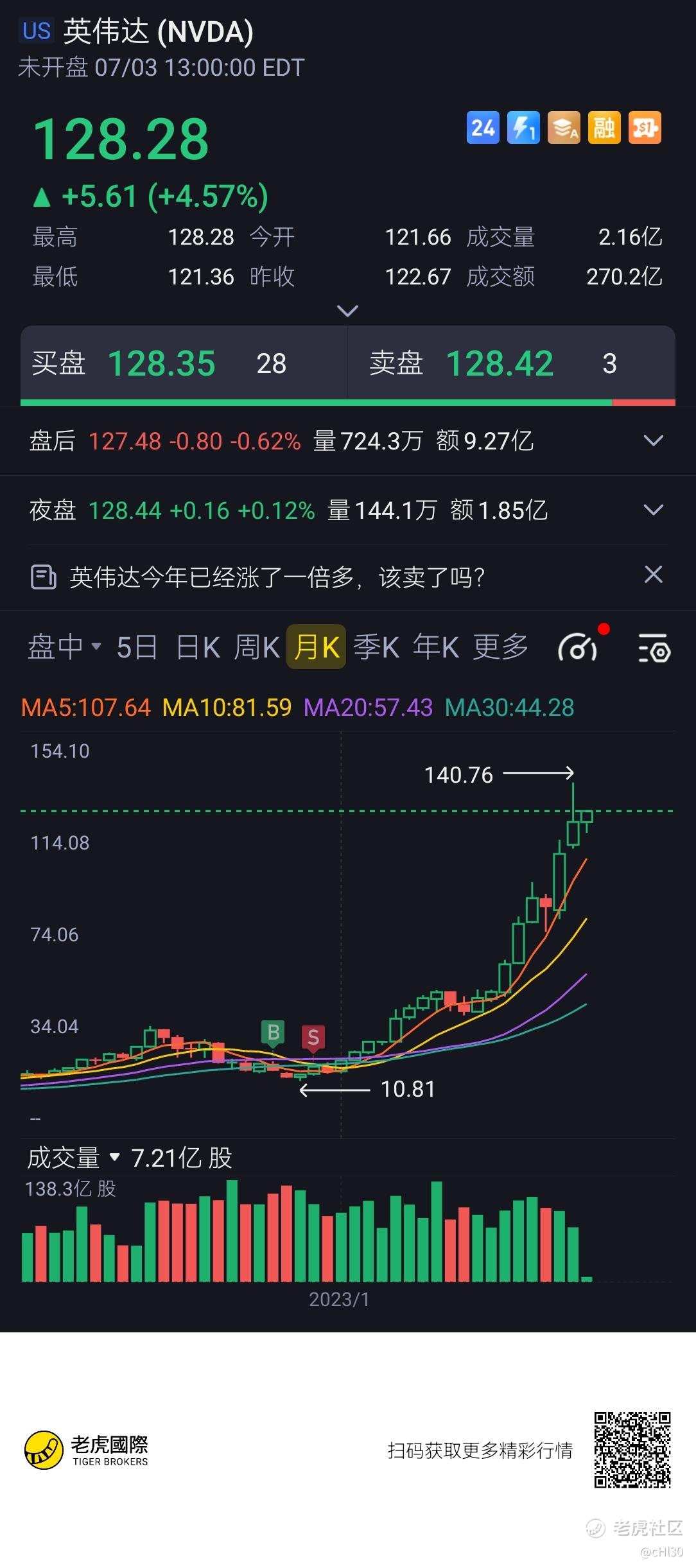Switch to the 年K chart
Image resolution: width=696 pixels, height=1568 pixels.
pyautogui.click(x=436, y=647)
